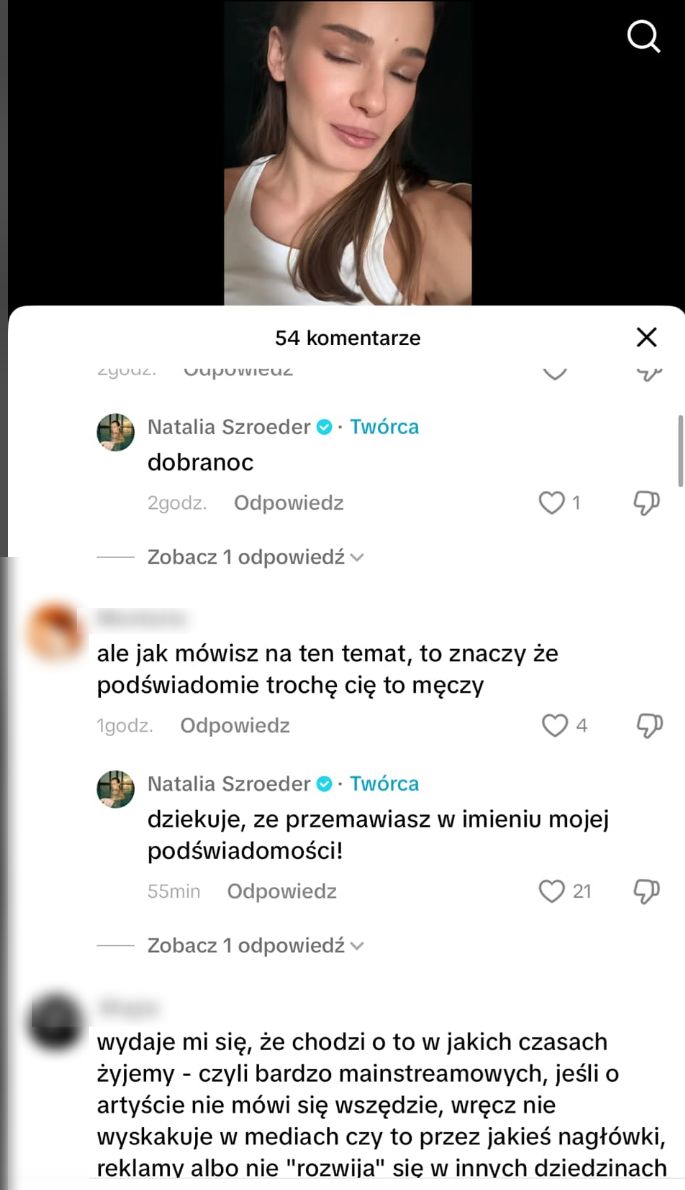Reply to the "ale jak mówisz na ten temat" comment

click(234, 726)
